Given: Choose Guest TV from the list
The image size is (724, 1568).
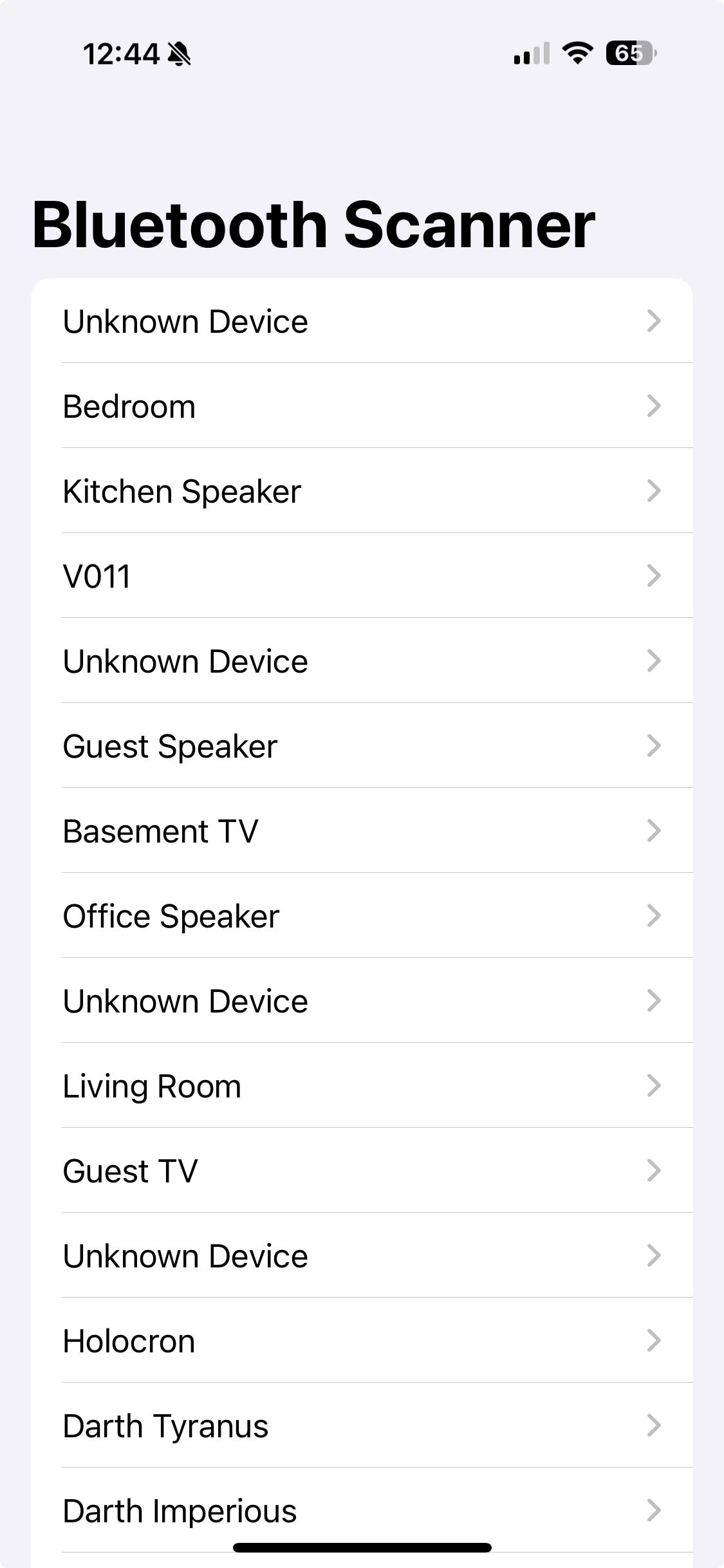Looking at the screenshot, I should pyautogui.click(x=360, y=1171).
